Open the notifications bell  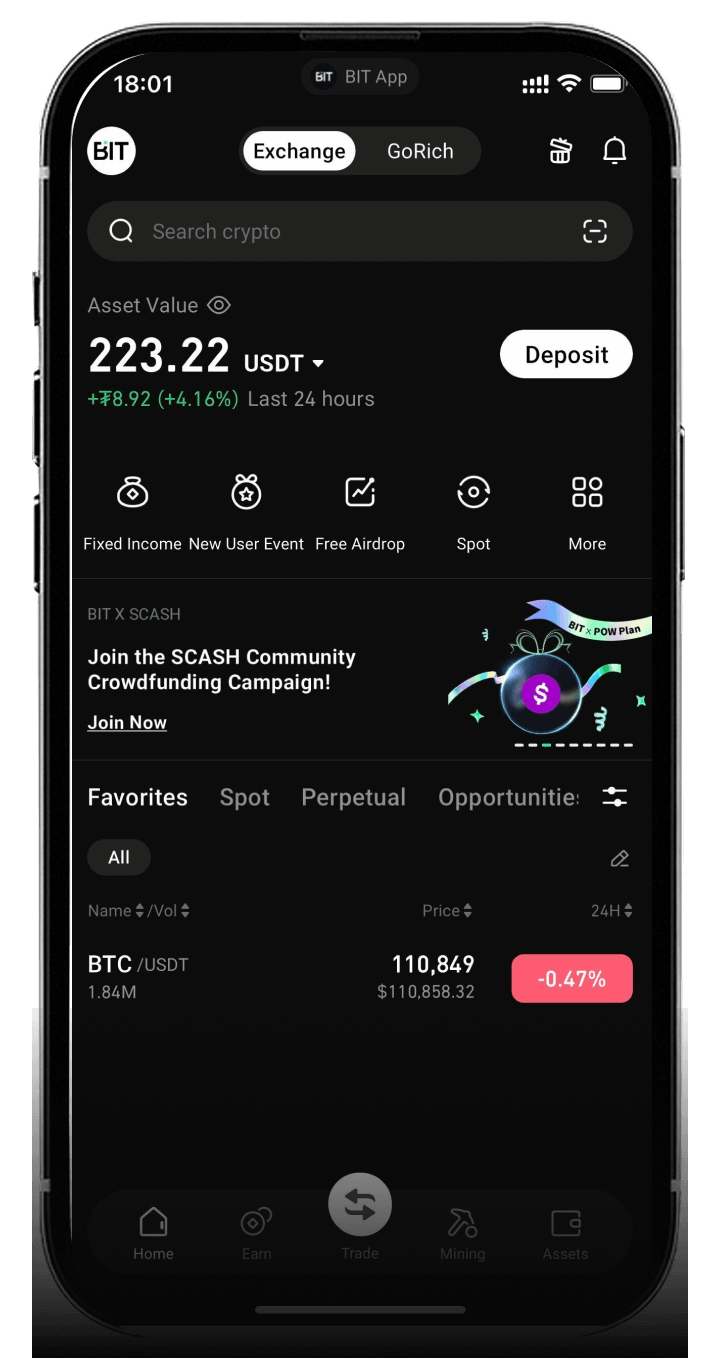pyautogui.click(x=614, y=151)
